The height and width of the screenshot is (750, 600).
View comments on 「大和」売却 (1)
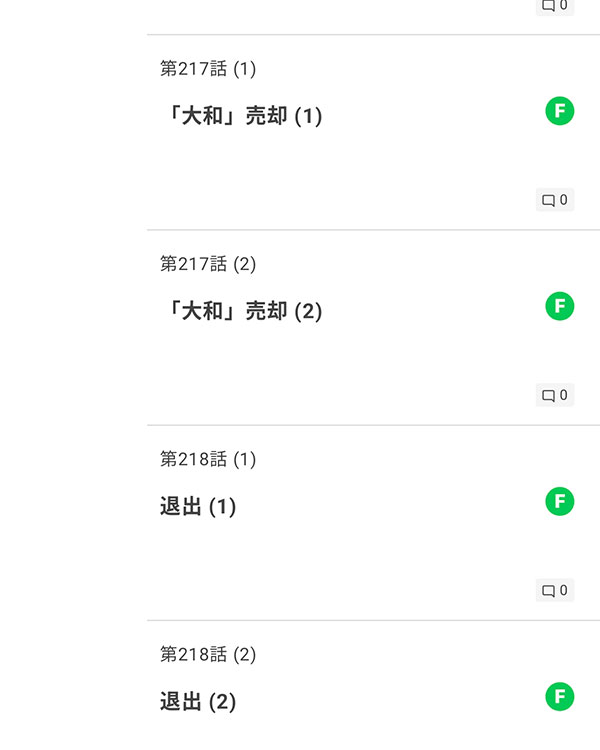(555, 200)
